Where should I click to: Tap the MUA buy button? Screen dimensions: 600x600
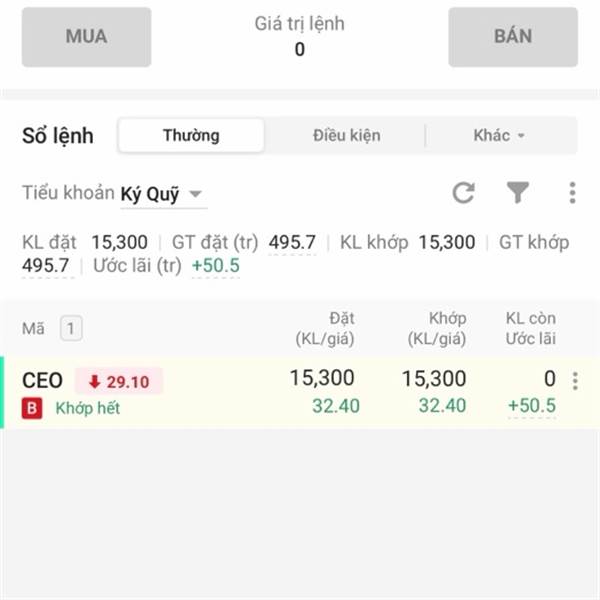pos(86,37)
